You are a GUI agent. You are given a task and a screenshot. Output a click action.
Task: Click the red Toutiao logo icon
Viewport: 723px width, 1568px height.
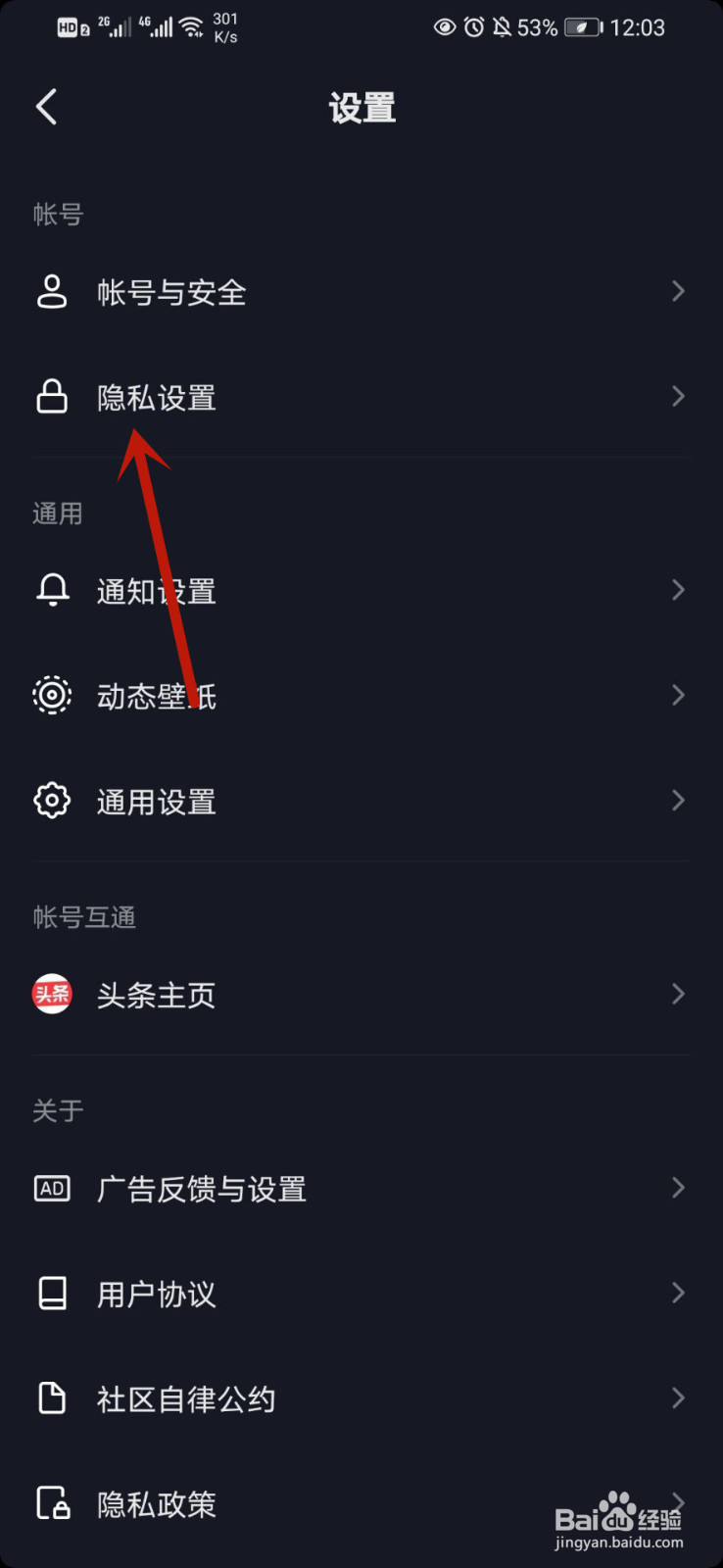(x=52, y=994)
